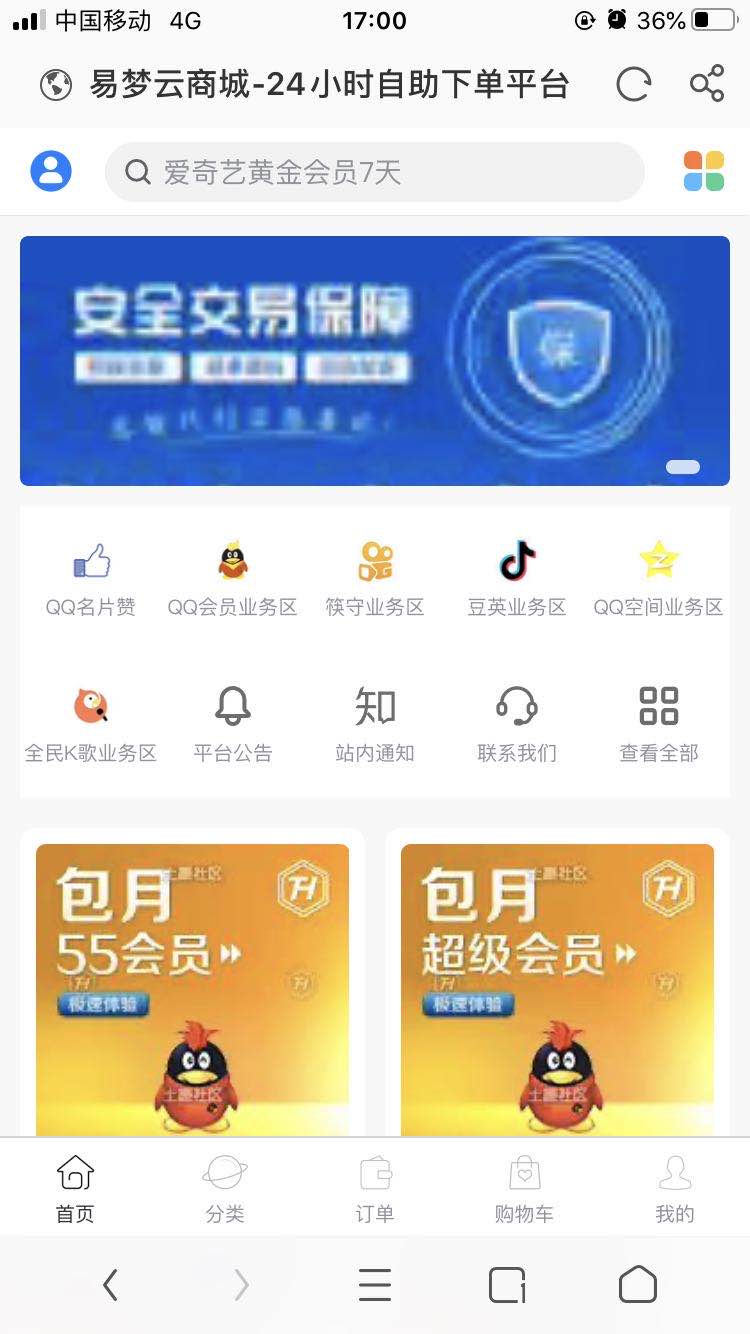
Task: Switch to the 订单 tab
Action: pyautogui.click(x=375, y=1189)
